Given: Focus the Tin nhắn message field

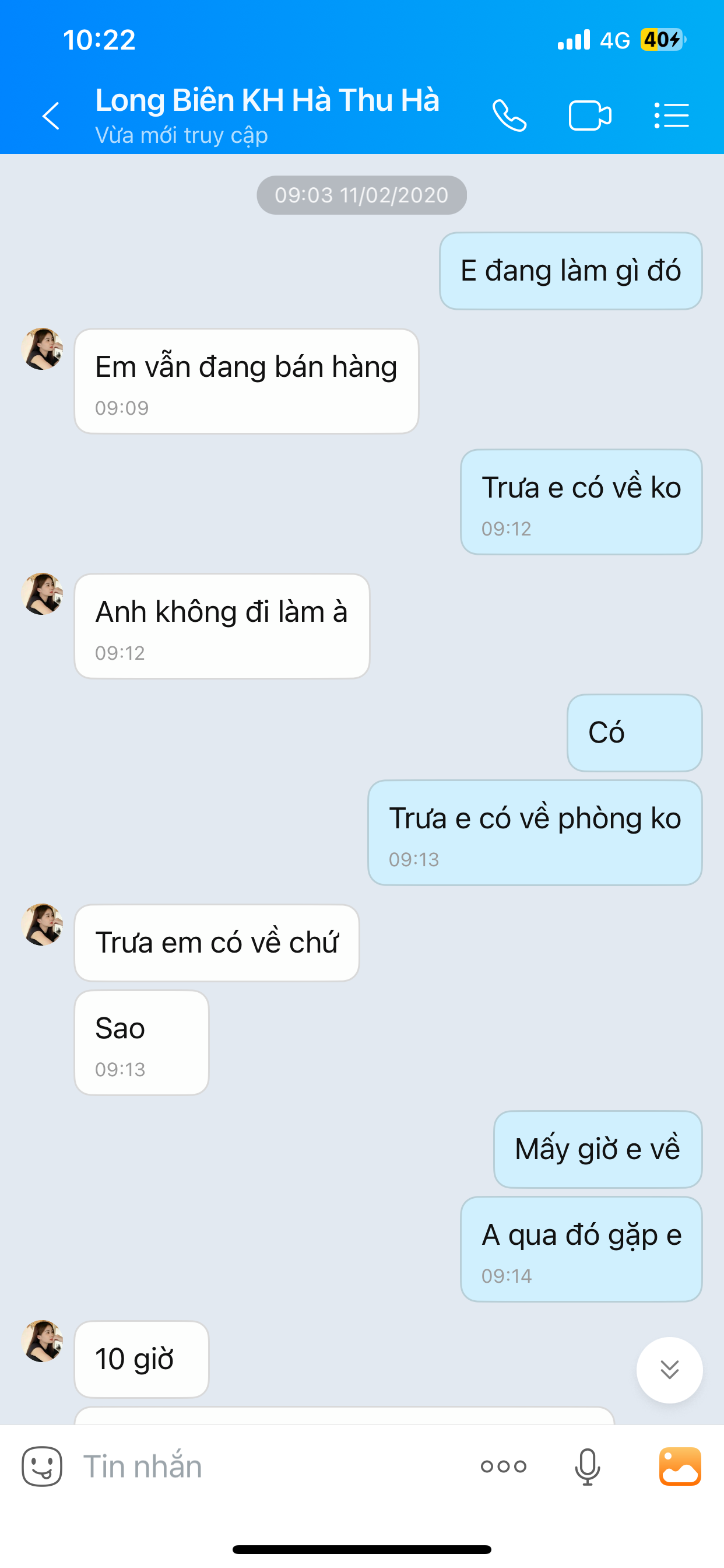Looking at the screenshot, I should click(268, 1466).
